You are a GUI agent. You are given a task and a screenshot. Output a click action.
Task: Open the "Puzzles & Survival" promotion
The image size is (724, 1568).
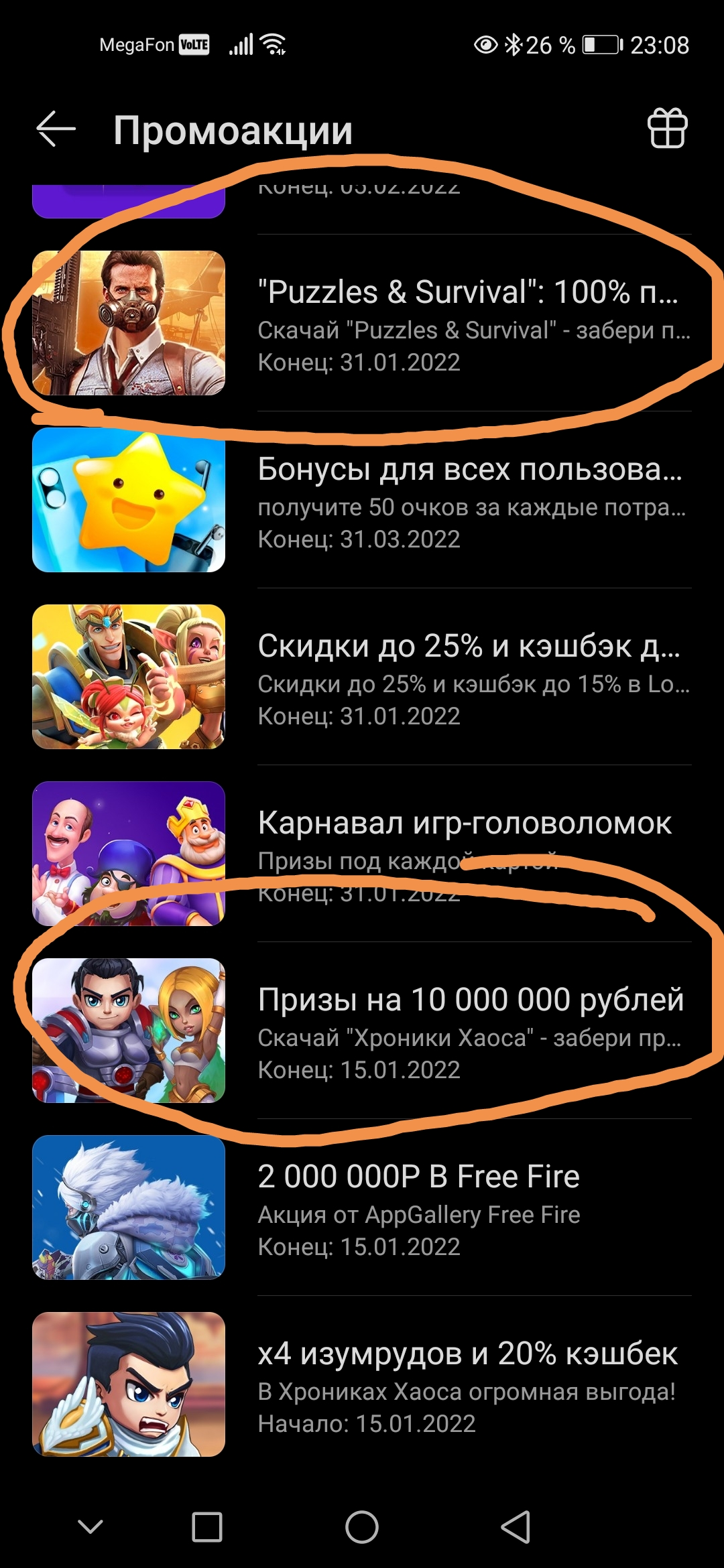pyautogui.click(x=362, y=323)
